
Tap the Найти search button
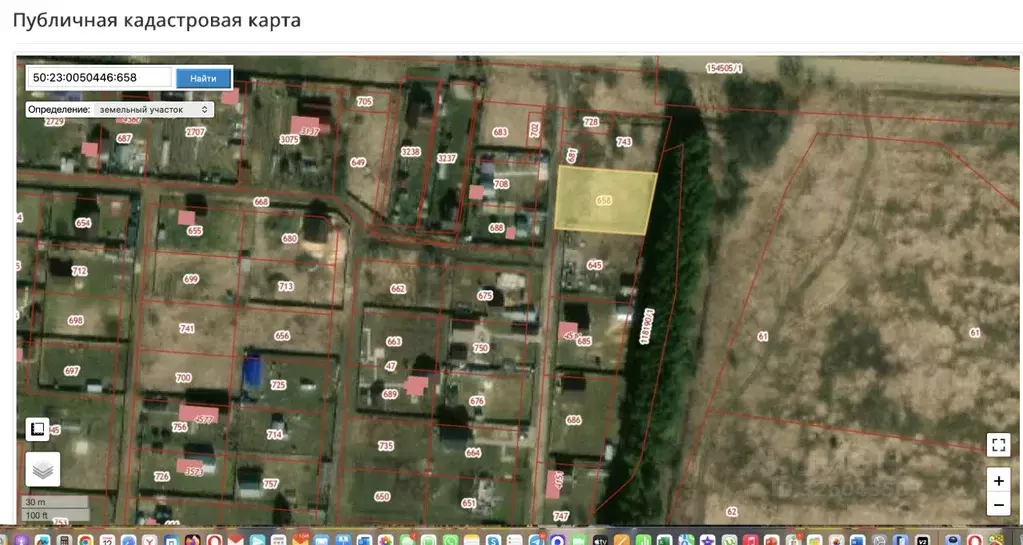203,77
